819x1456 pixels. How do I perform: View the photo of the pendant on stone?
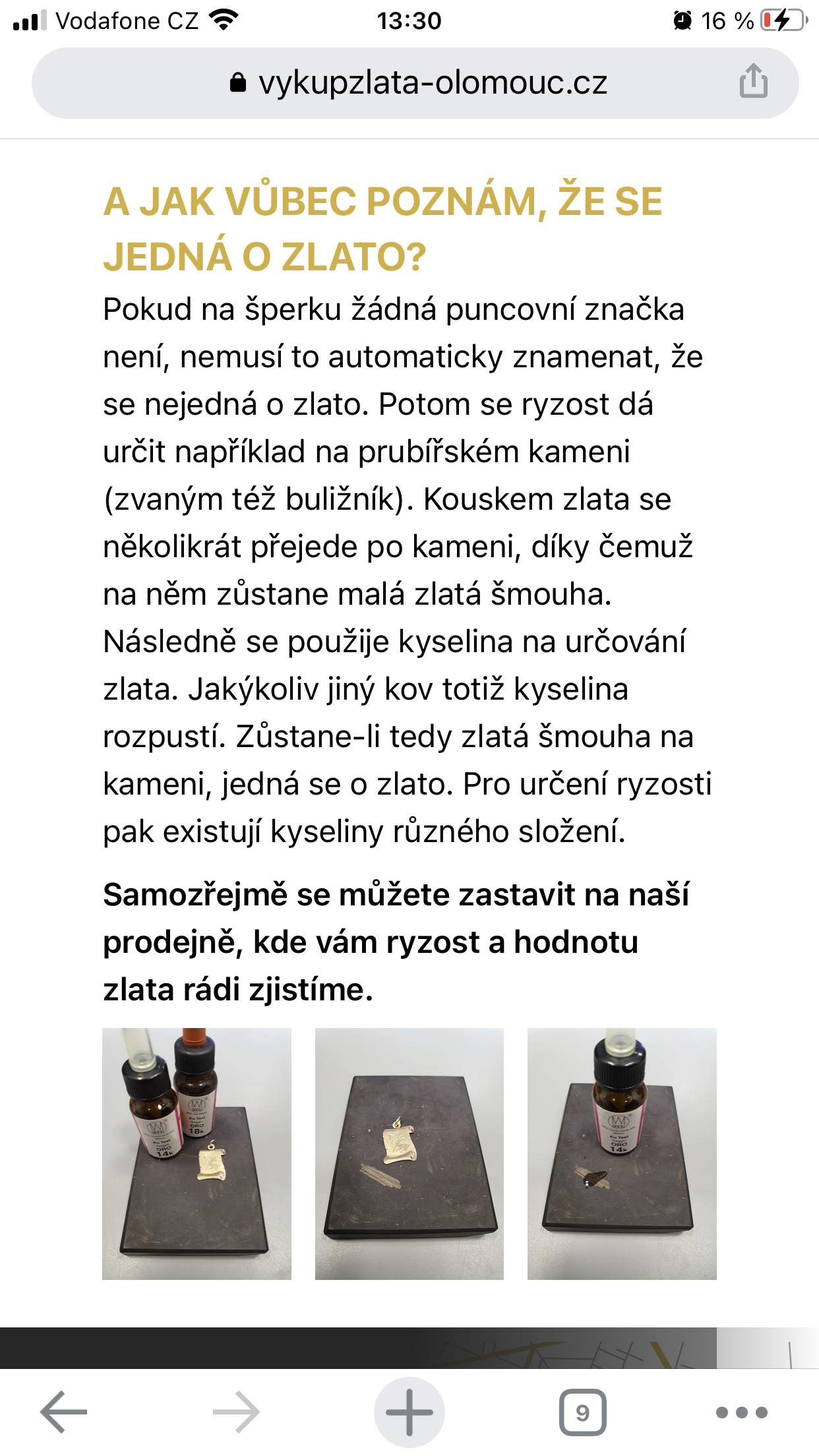409,1153
